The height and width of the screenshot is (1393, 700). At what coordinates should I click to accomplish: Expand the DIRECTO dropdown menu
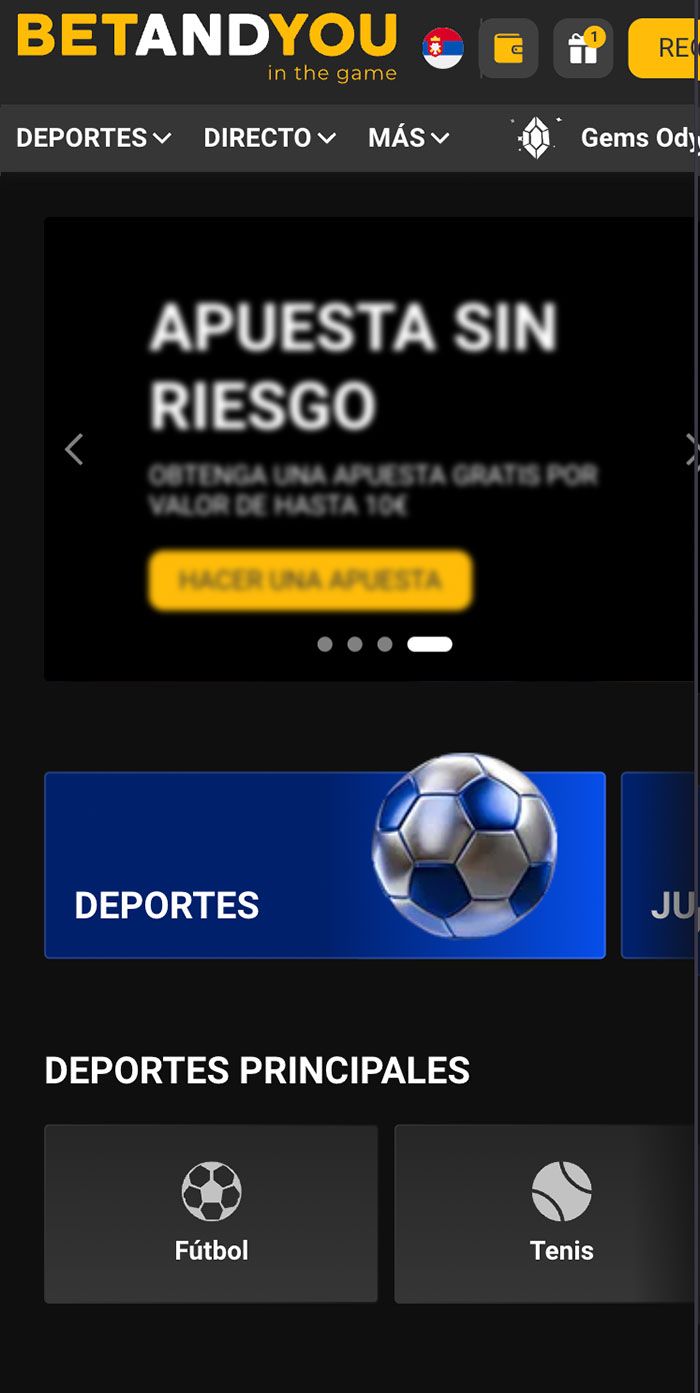(269, 138)
